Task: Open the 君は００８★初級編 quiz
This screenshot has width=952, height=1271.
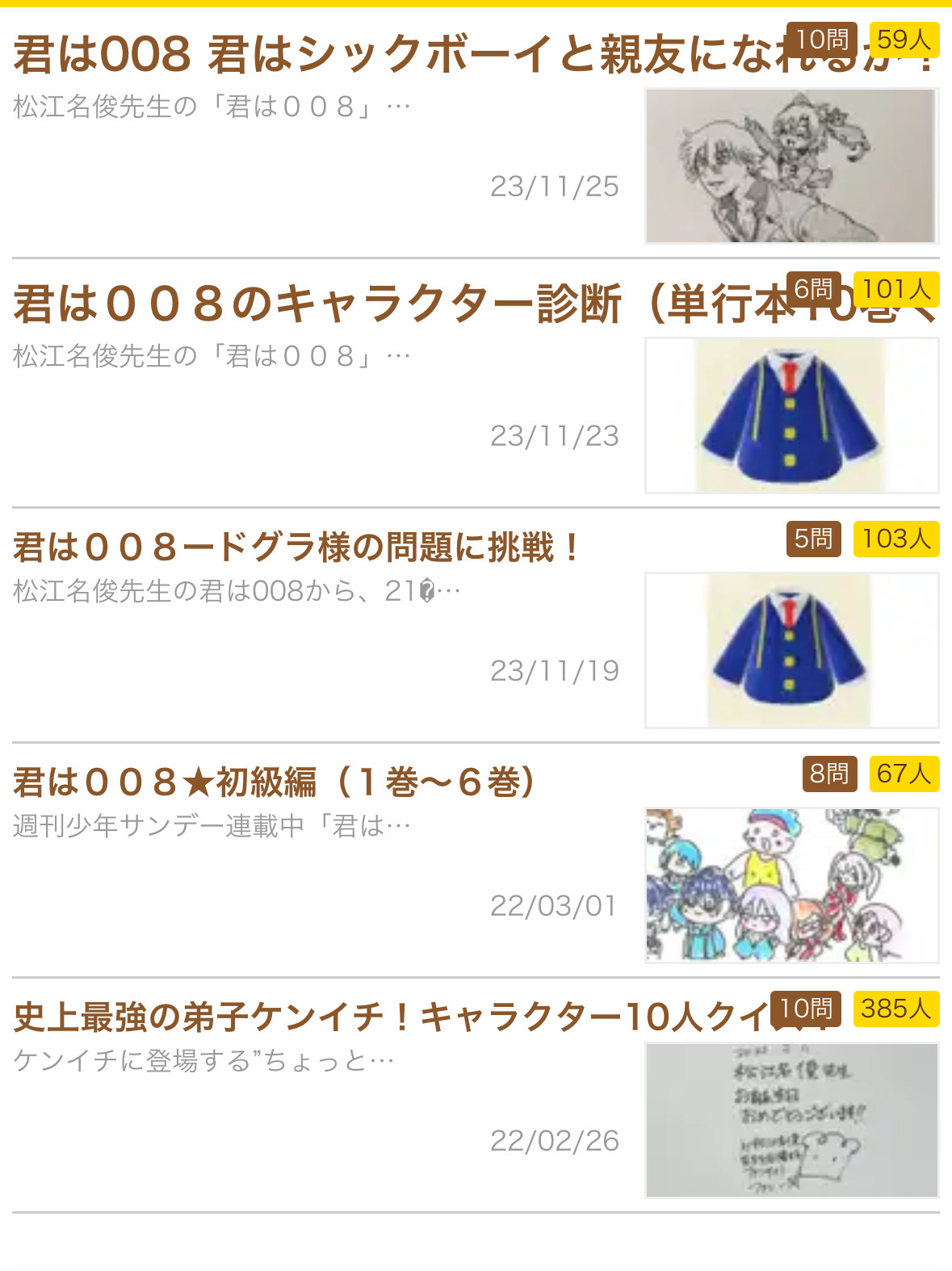Action: click(275, 782)
